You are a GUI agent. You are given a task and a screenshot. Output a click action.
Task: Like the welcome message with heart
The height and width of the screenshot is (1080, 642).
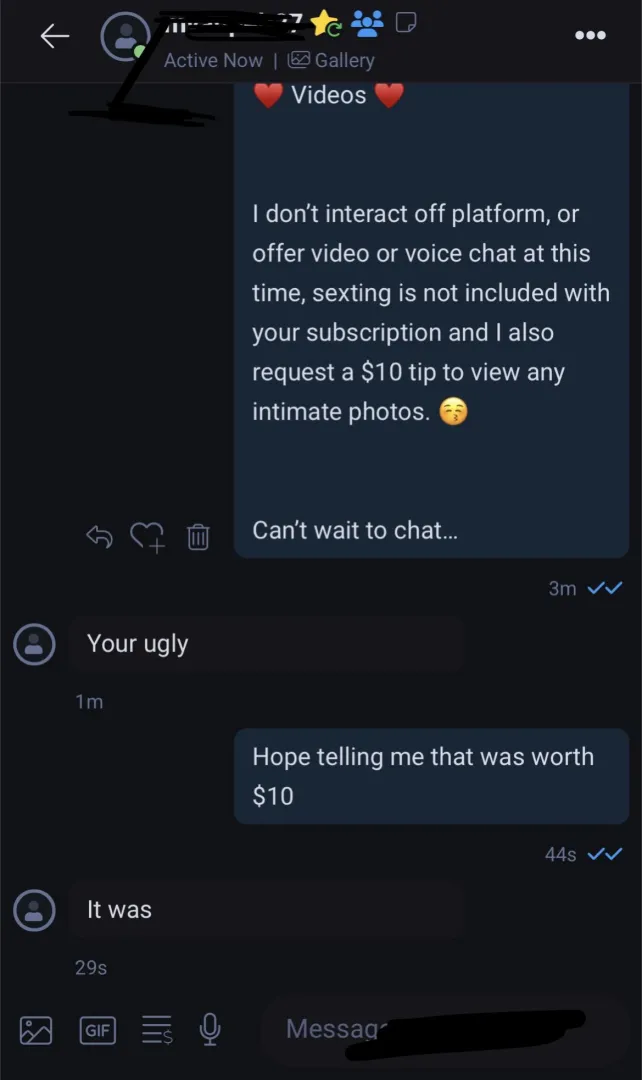tap(148, 538)
